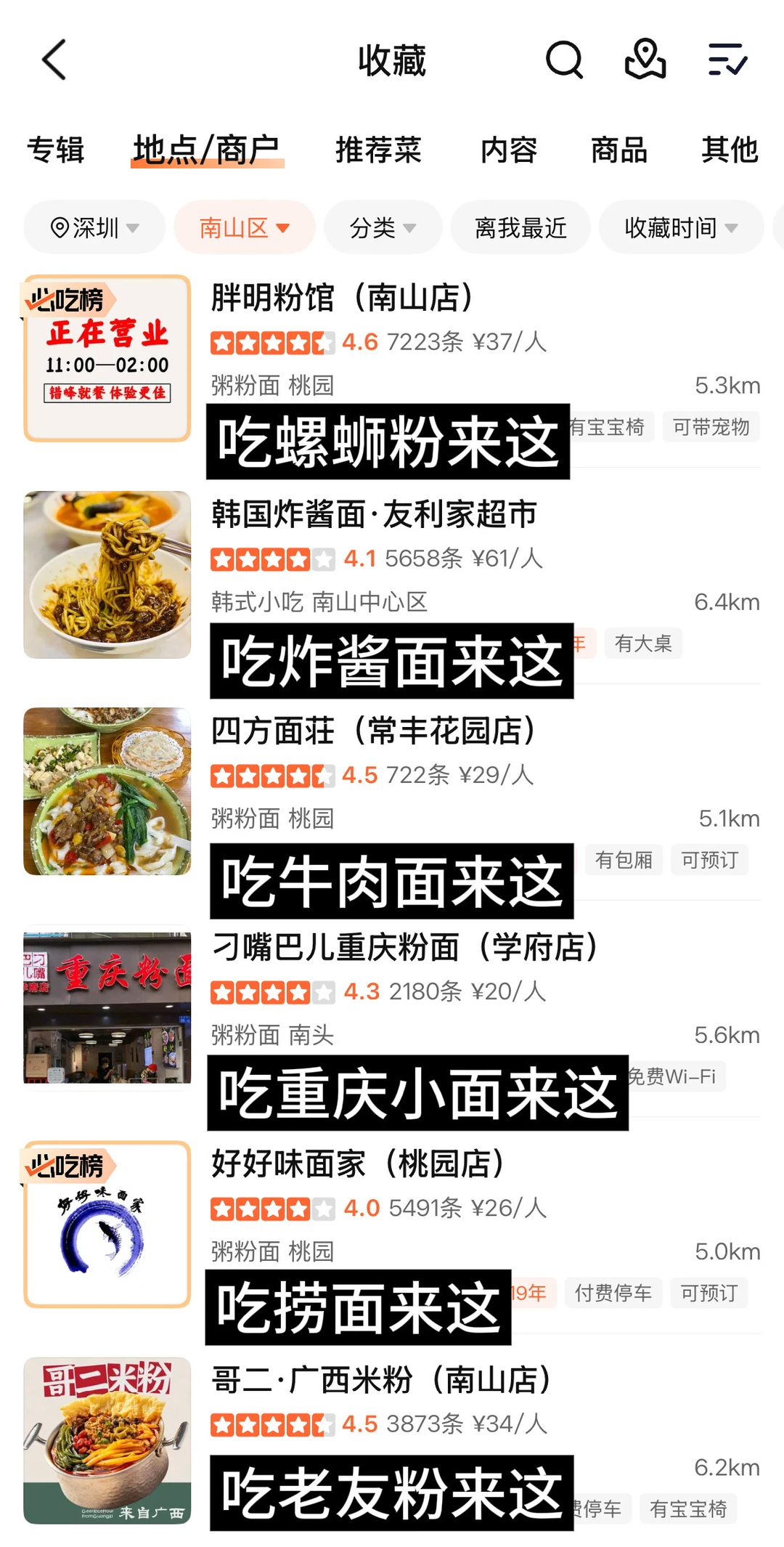Go back from the 收藏 page

(x=54, y=60)
